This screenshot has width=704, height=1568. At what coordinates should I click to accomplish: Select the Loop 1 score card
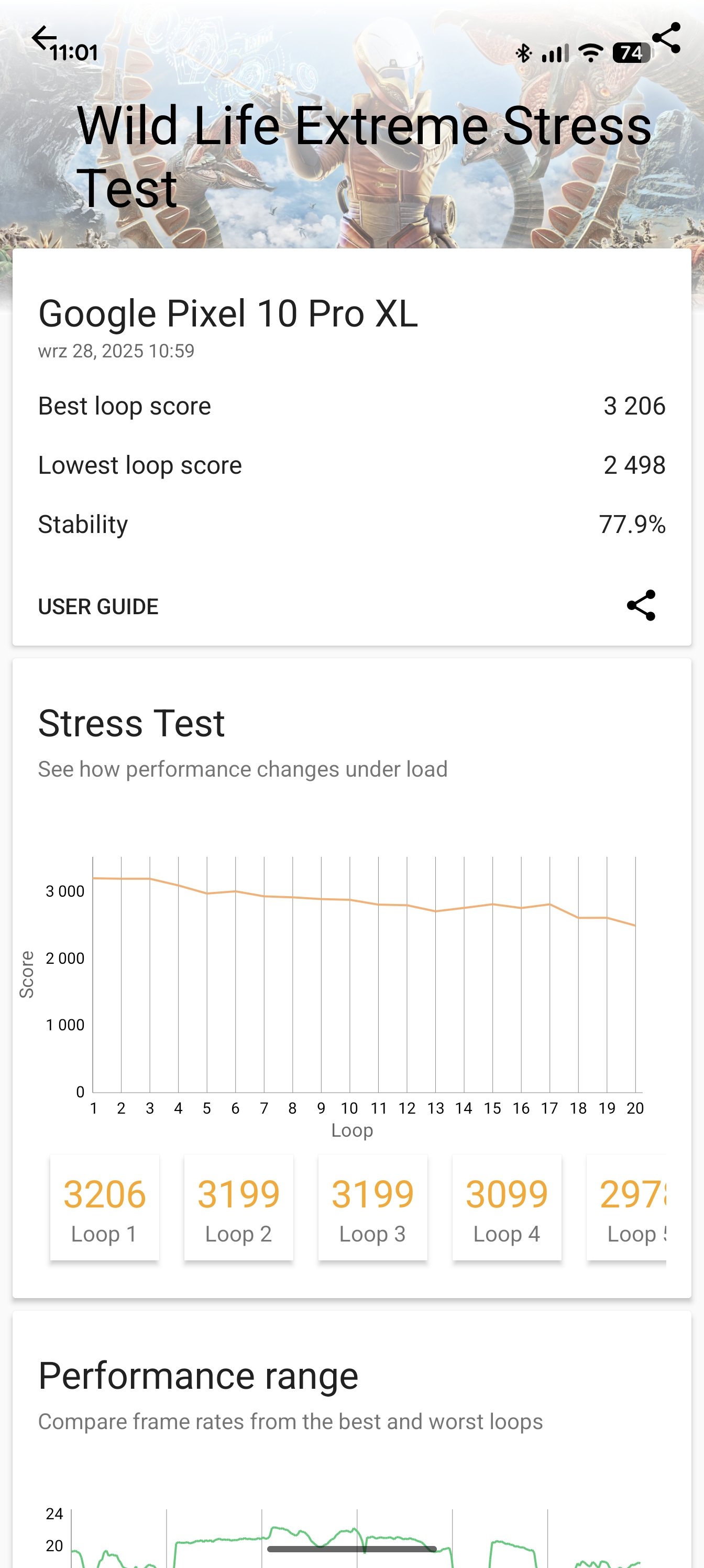pyautogui.click(x=105, y=1207)
